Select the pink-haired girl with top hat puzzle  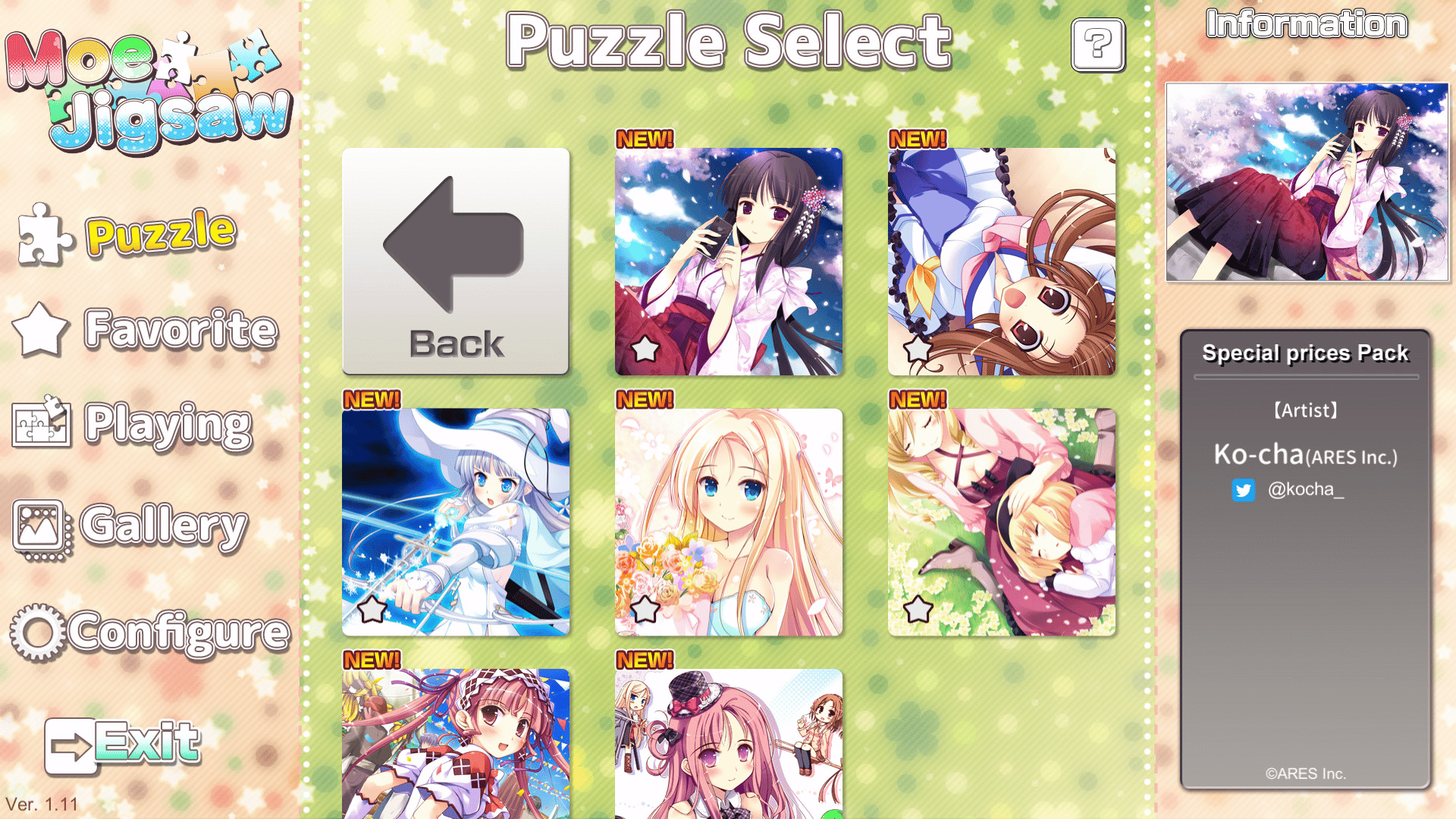coord(728,743)
